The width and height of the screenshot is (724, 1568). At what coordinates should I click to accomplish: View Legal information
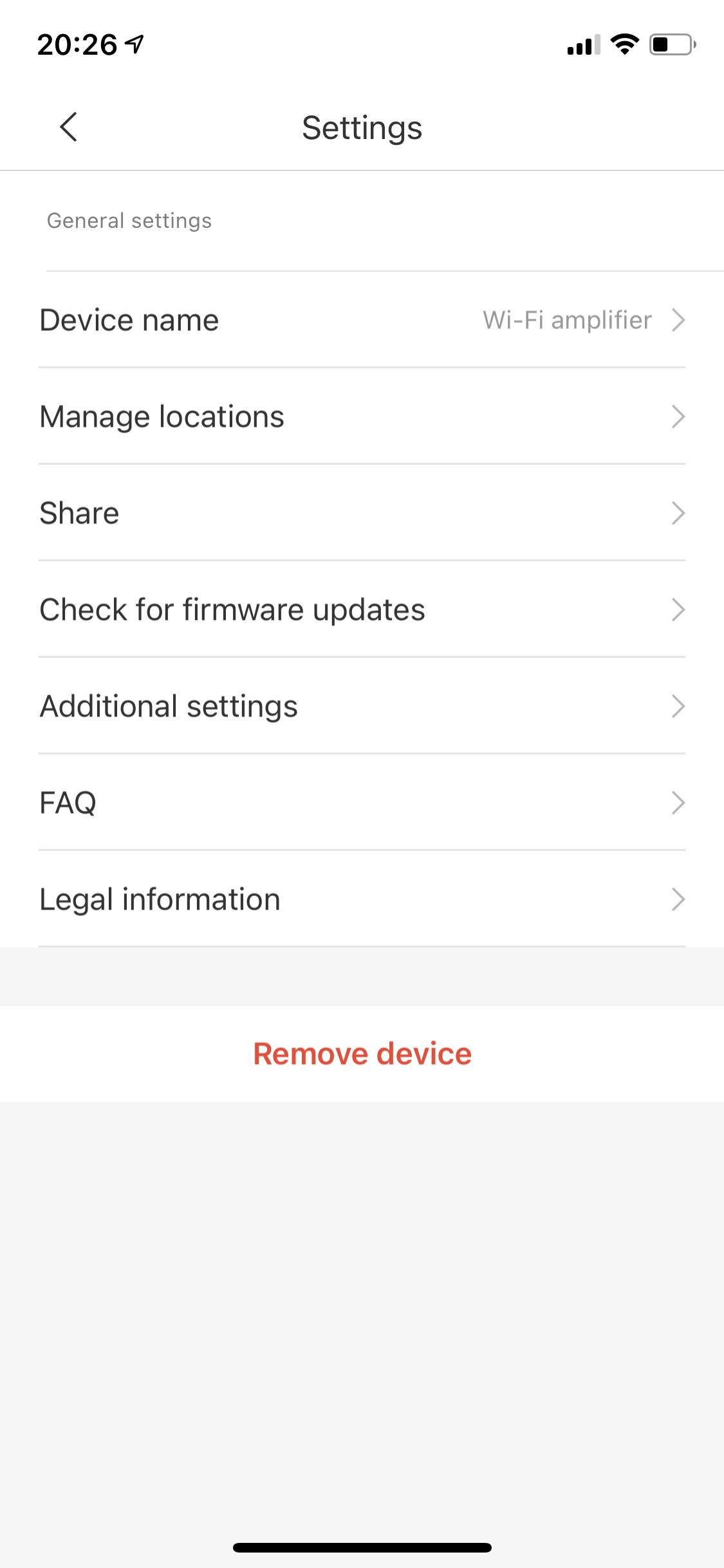click(362, 899)
